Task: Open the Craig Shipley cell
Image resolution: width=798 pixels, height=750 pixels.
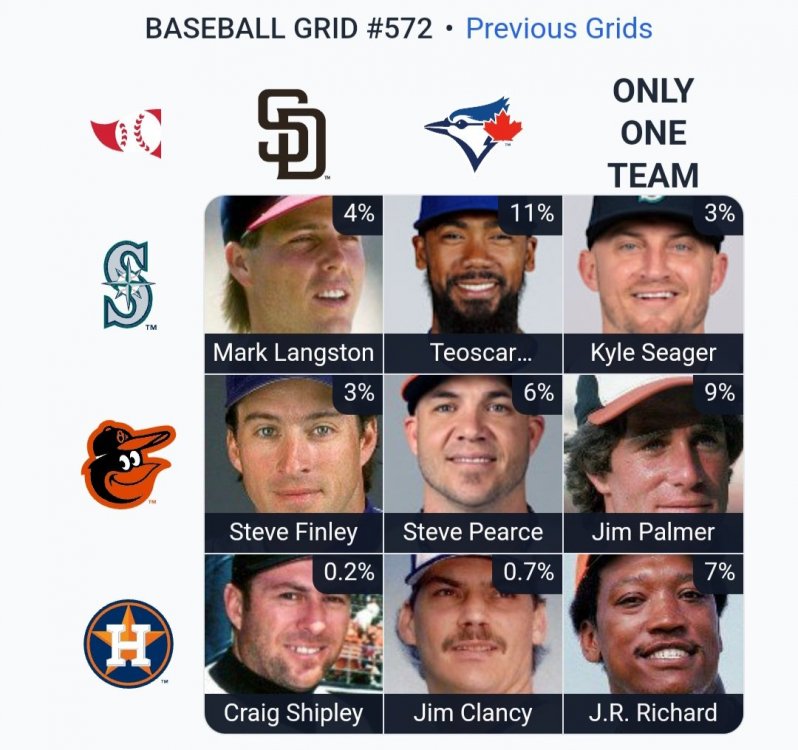Action: click(x=293, y=643)
